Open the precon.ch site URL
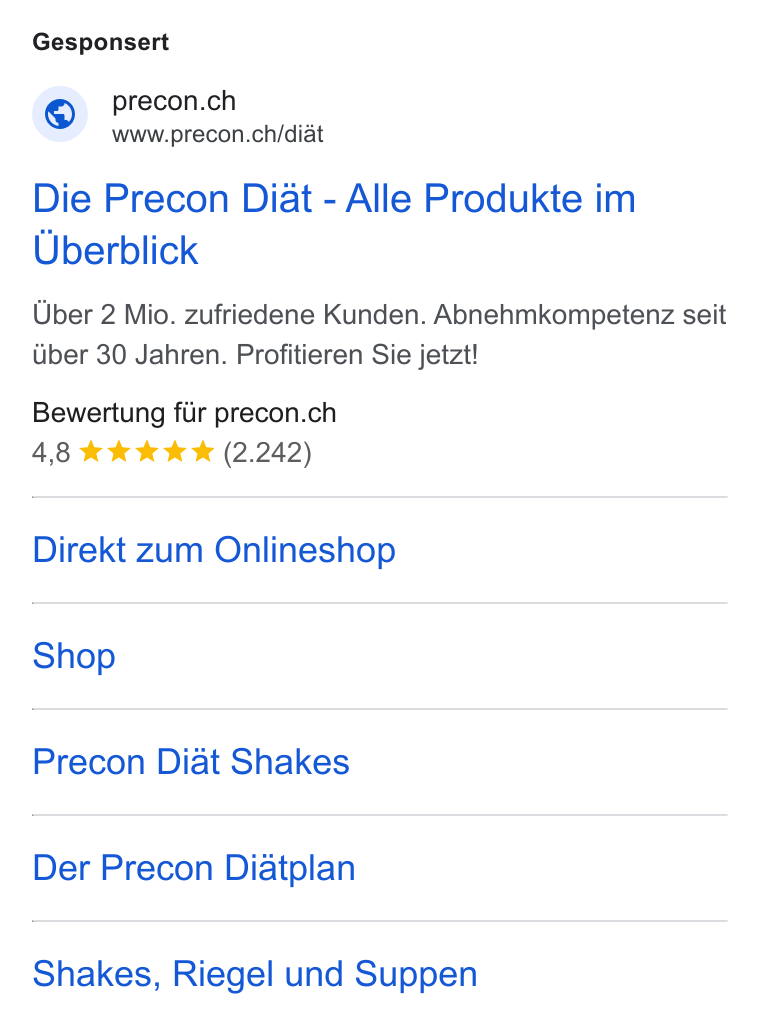Image resolution: width=760 pixels, height=1026 pixels. 217,134
